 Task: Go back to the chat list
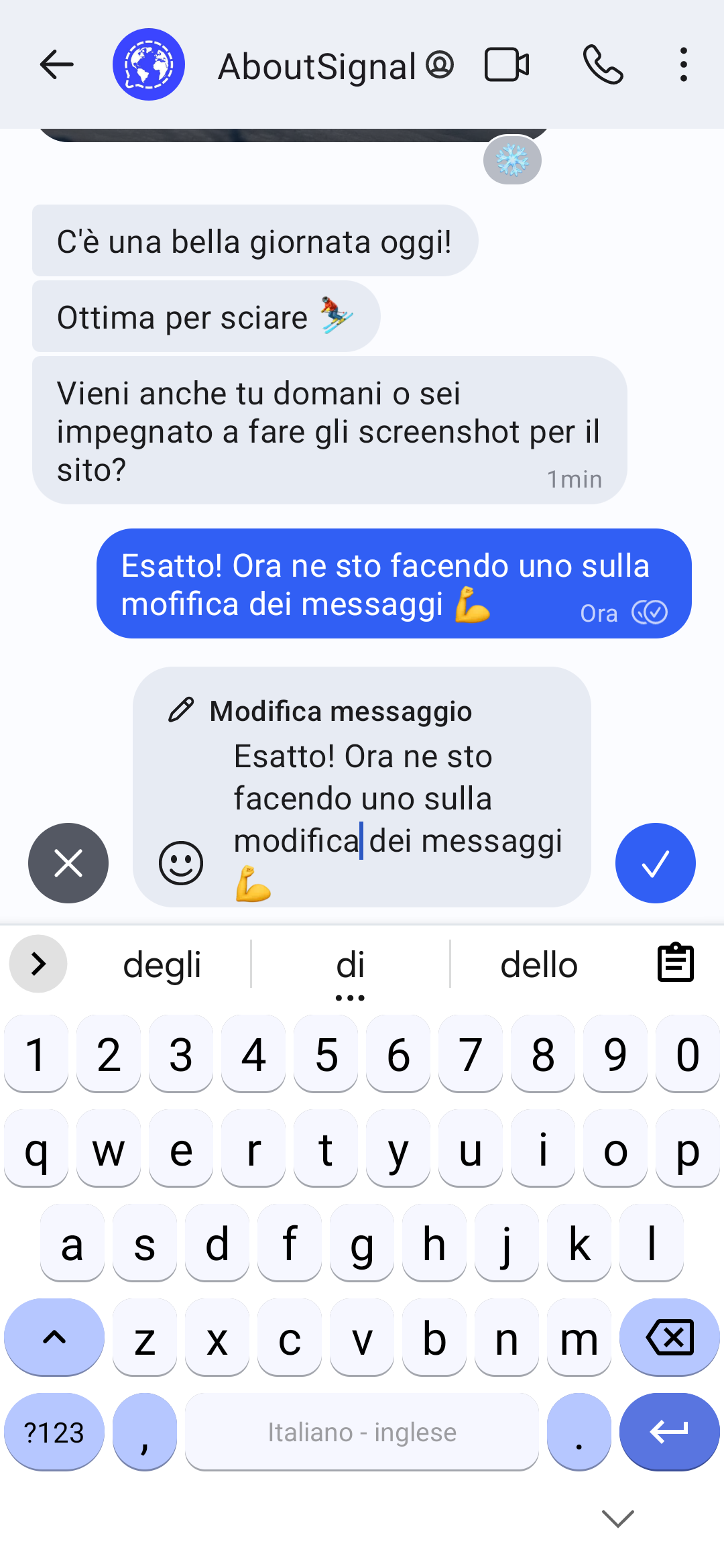(56, 65)
